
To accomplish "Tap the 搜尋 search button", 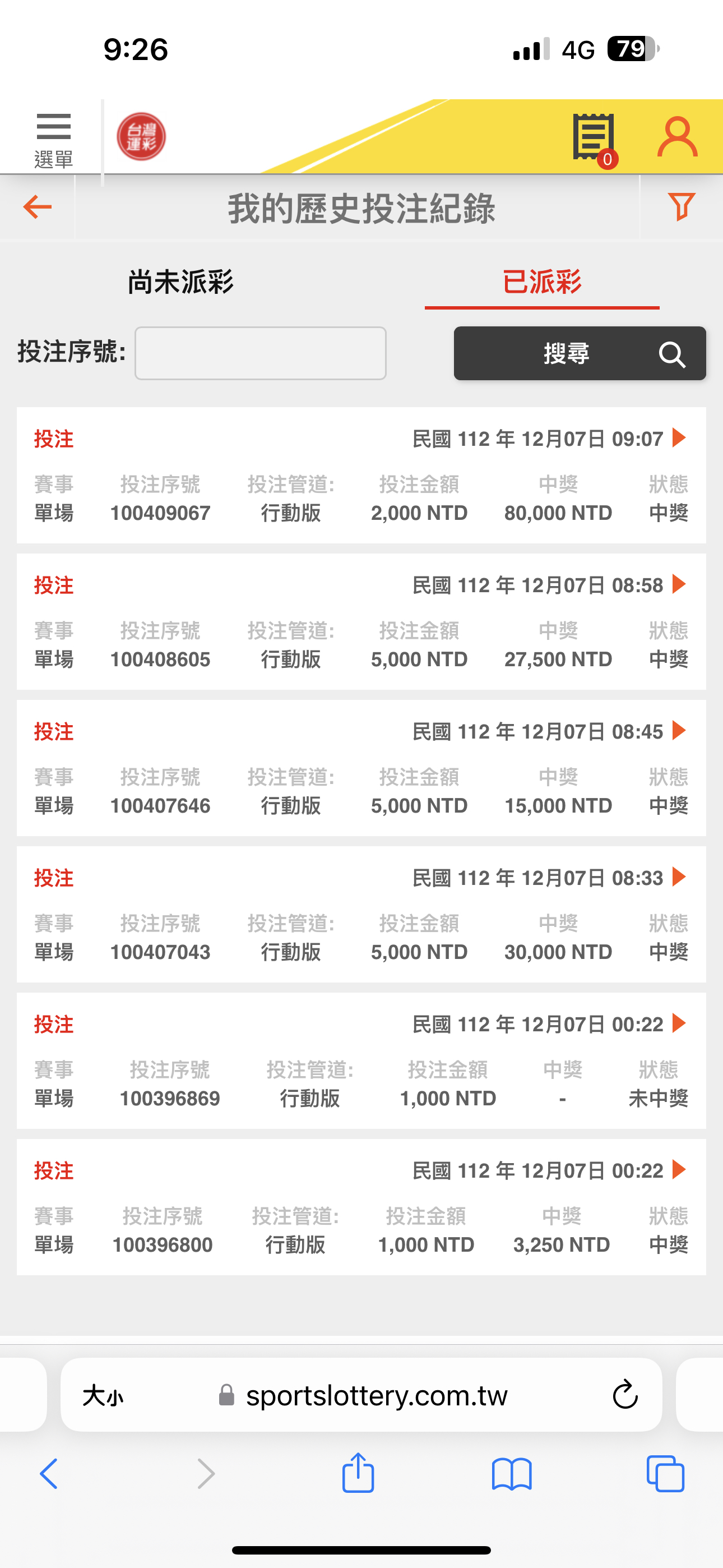I will point(580,353).
